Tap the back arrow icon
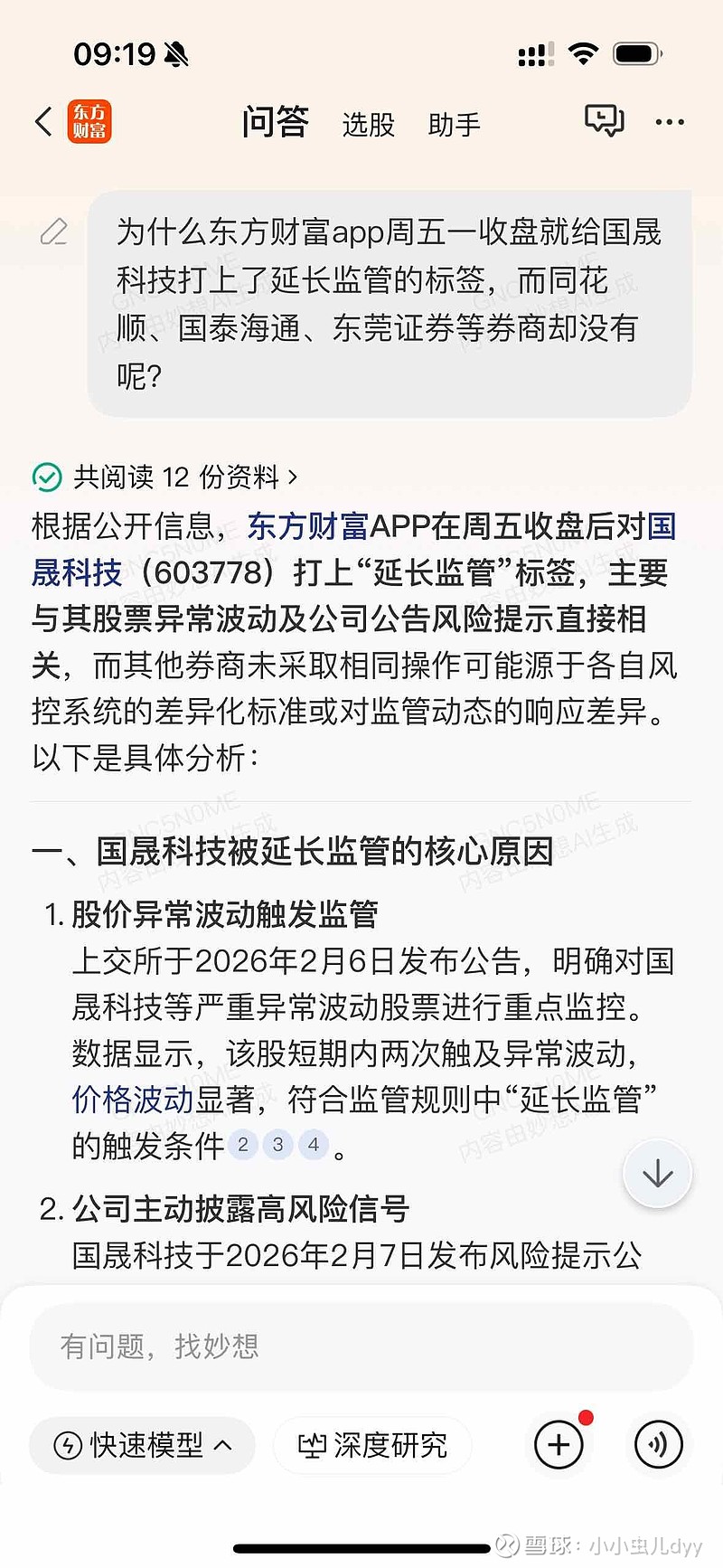Screen dimensions: 723x1568 [x=42, y=122]
